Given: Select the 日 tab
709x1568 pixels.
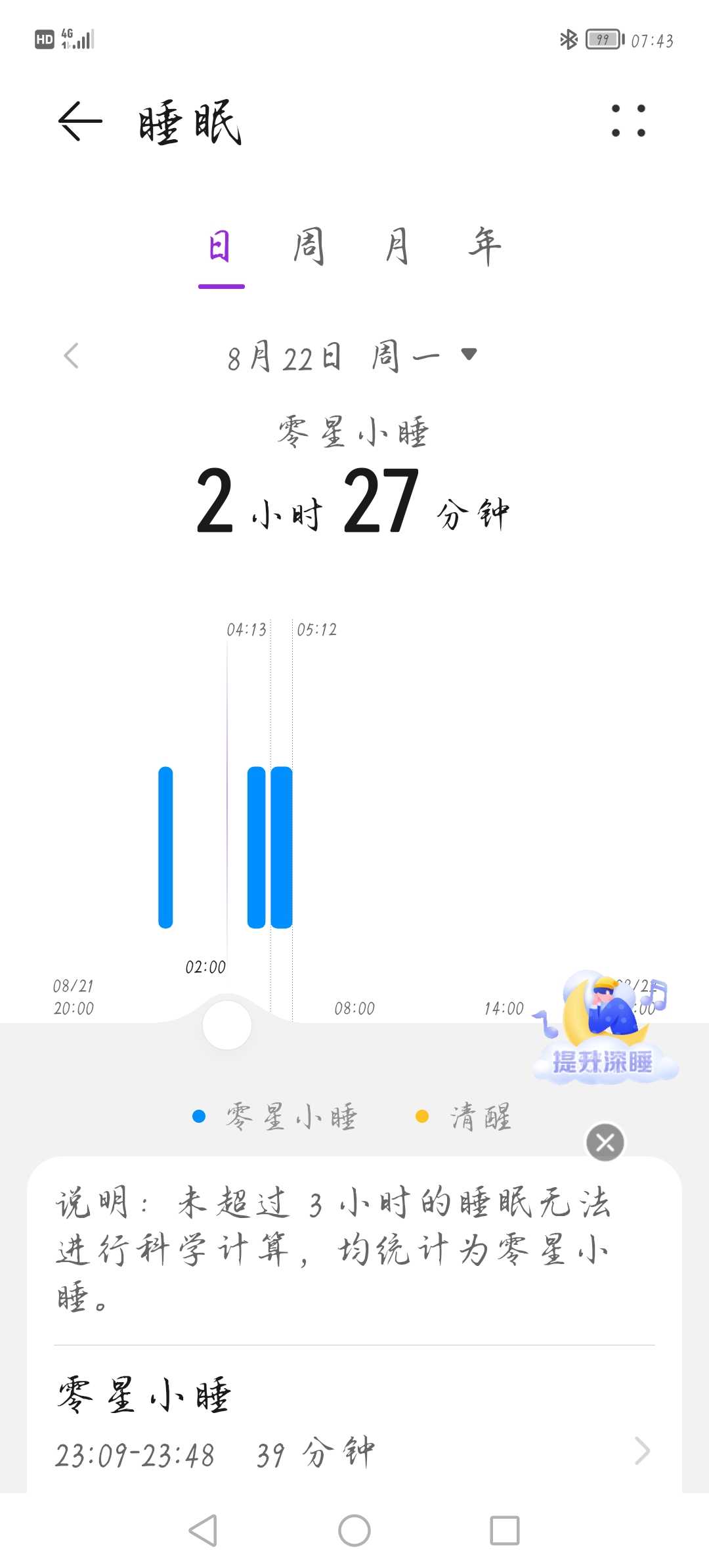Looking at the screenshot, I should (x=221, y=247).
